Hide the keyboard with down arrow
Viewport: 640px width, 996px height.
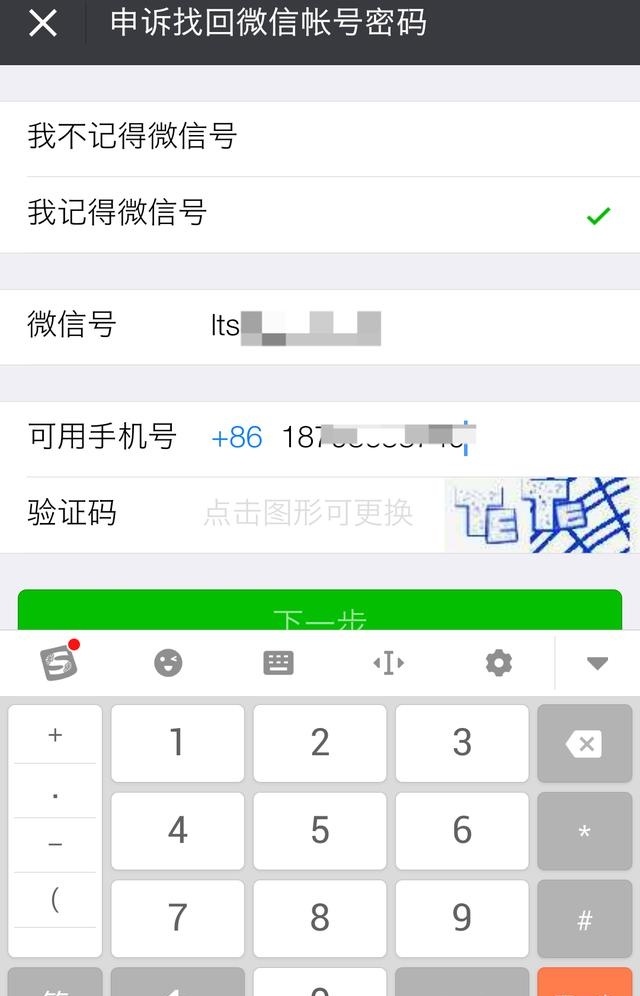tap(597, 662)
